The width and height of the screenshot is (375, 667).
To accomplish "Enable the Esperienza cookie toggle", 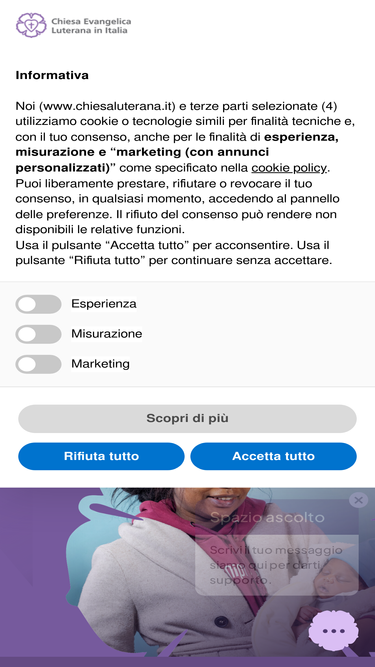I will [38, 304].
